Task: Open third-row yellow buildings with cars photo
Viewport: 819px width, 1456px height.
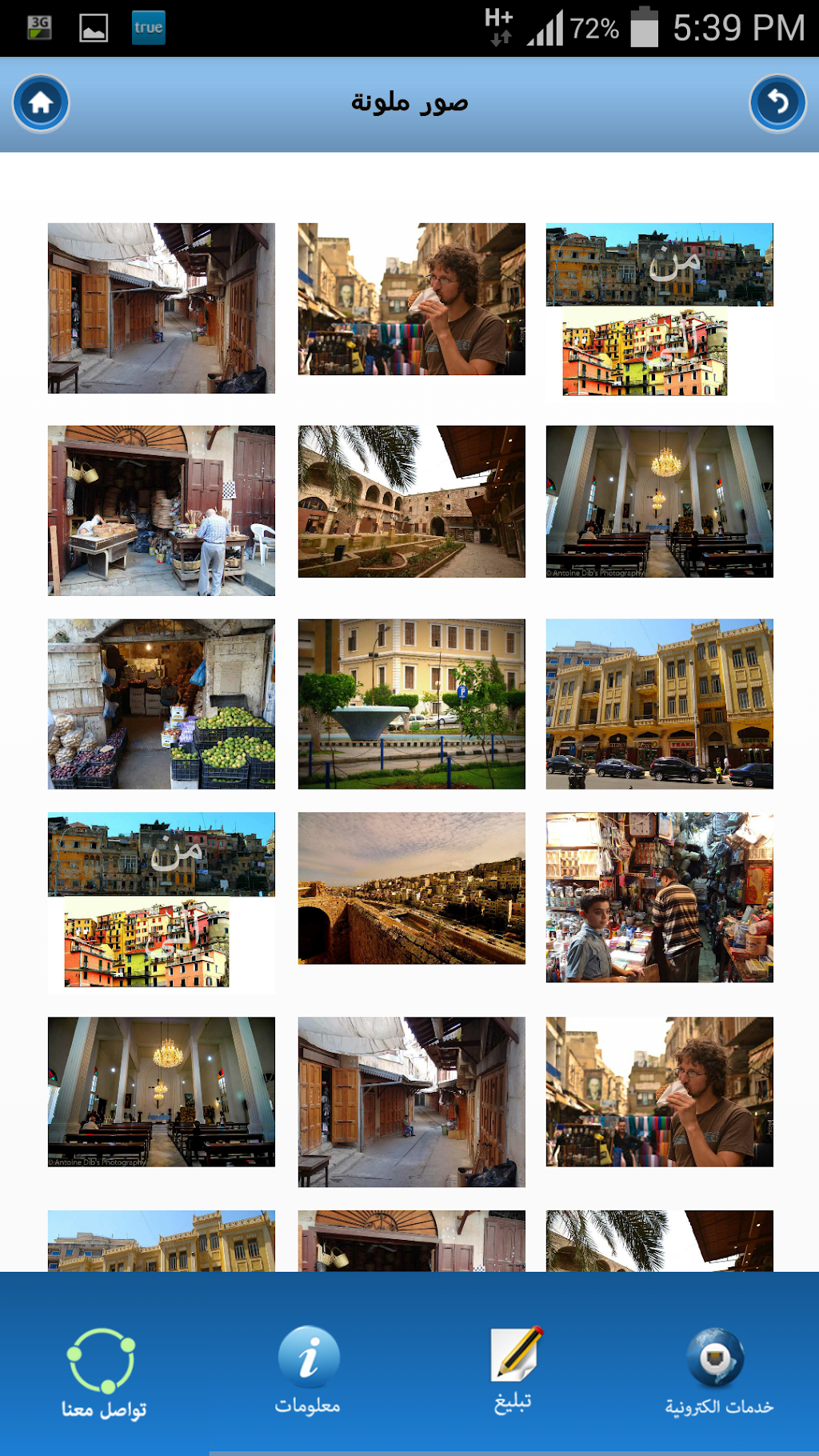Action: [x=659, y=704]
